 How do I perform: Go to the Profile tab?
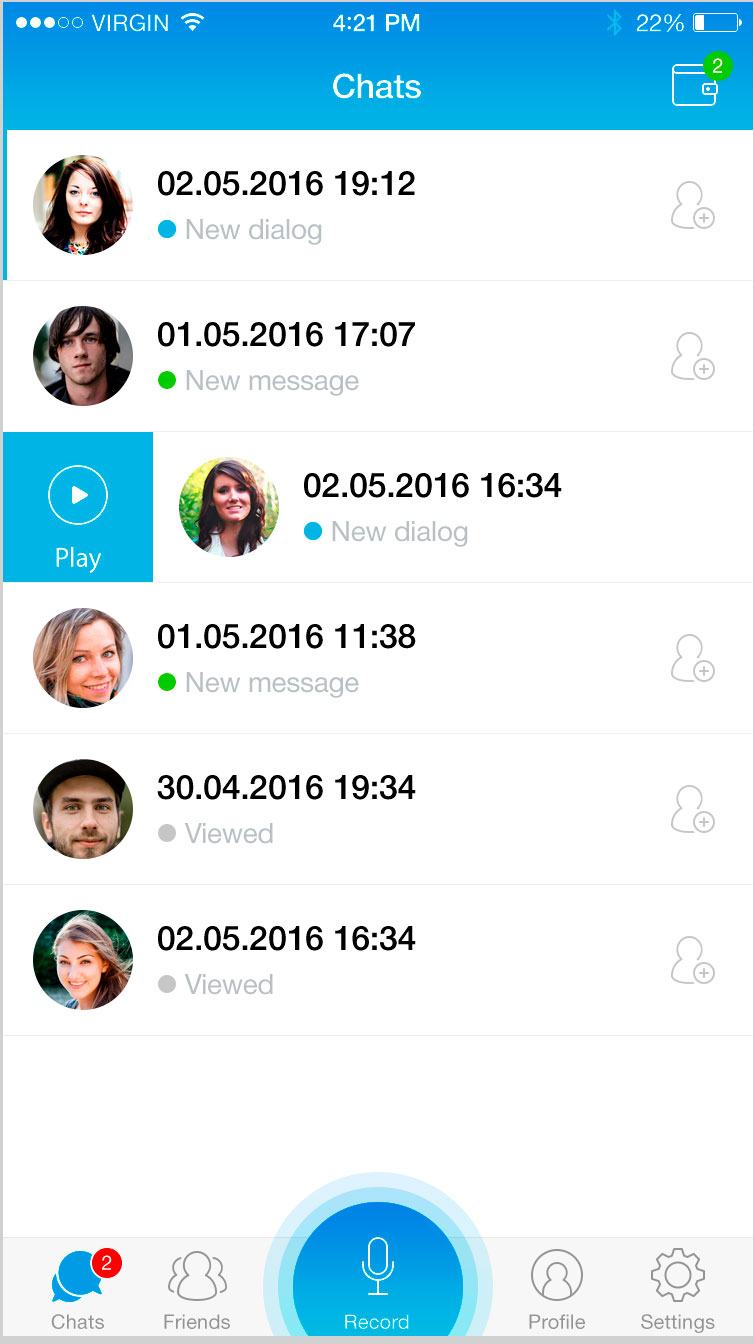[x=557, y=1290]
